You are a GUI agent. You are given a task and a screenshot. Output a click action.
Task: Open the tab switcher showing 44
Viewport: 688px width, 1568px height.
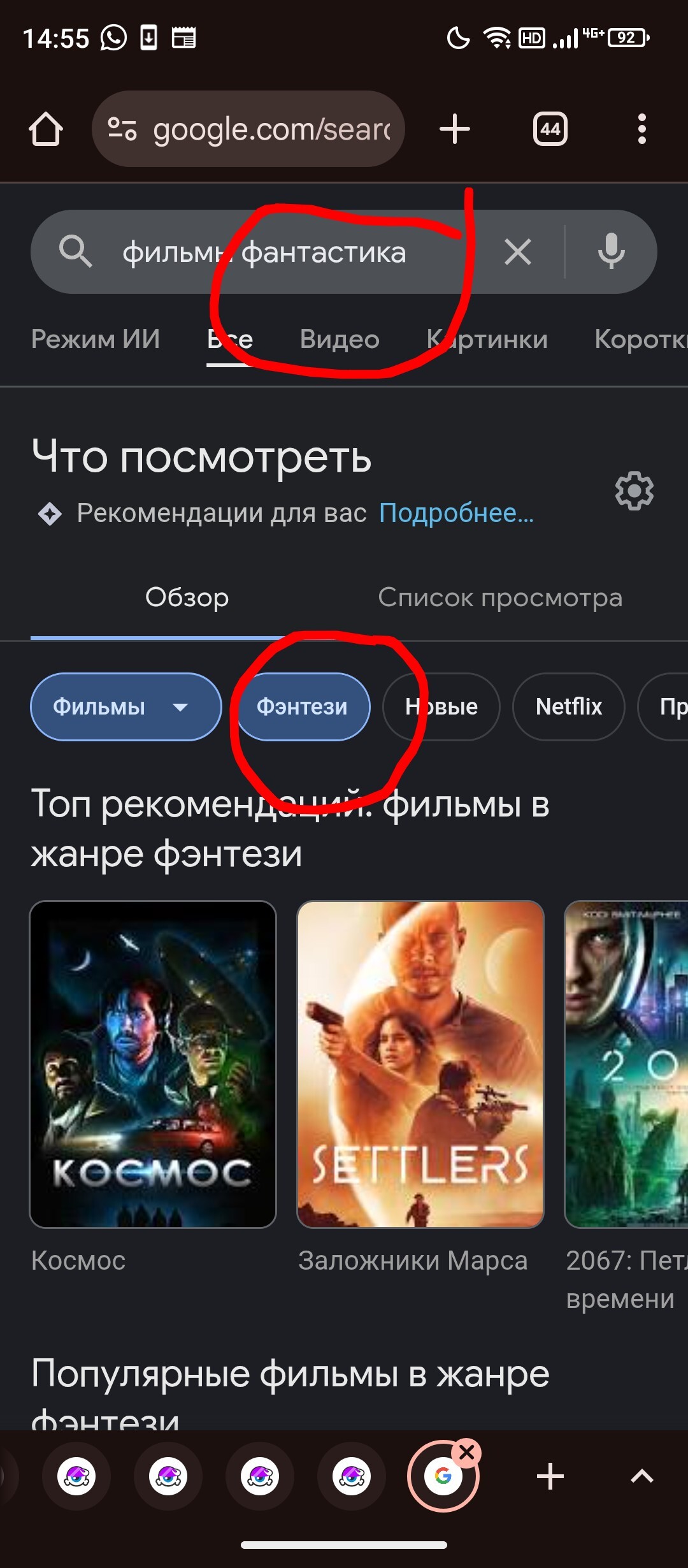pos(550,129)
